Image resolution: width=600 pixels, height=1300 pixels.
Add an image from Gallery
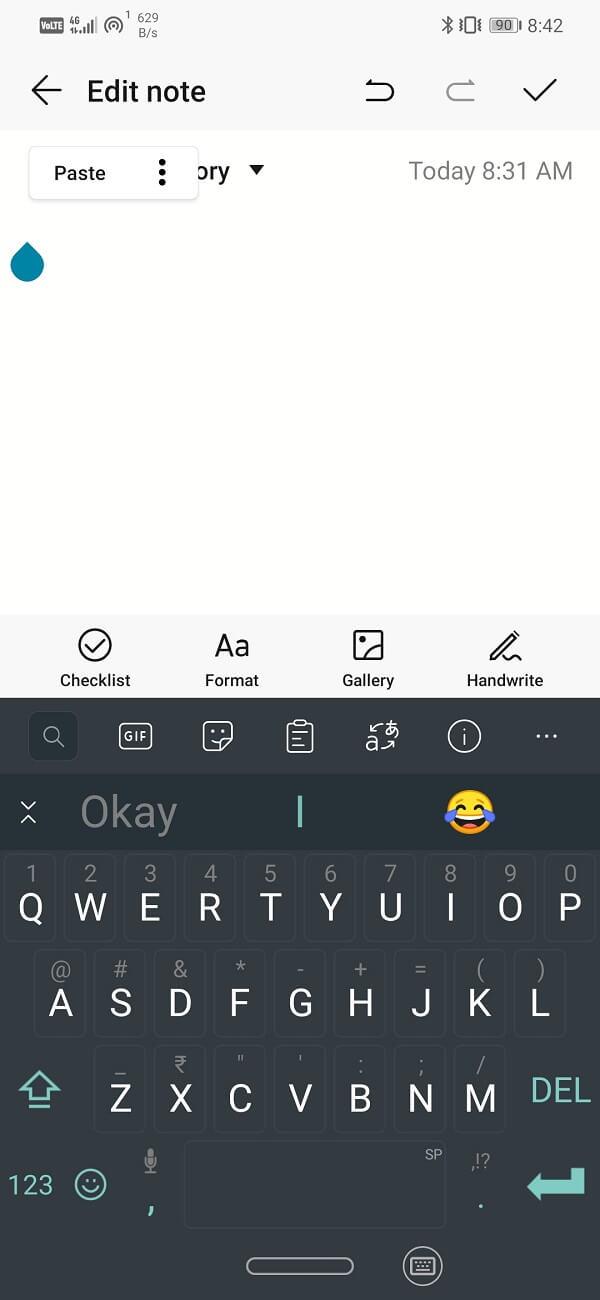tap(368, 657)
